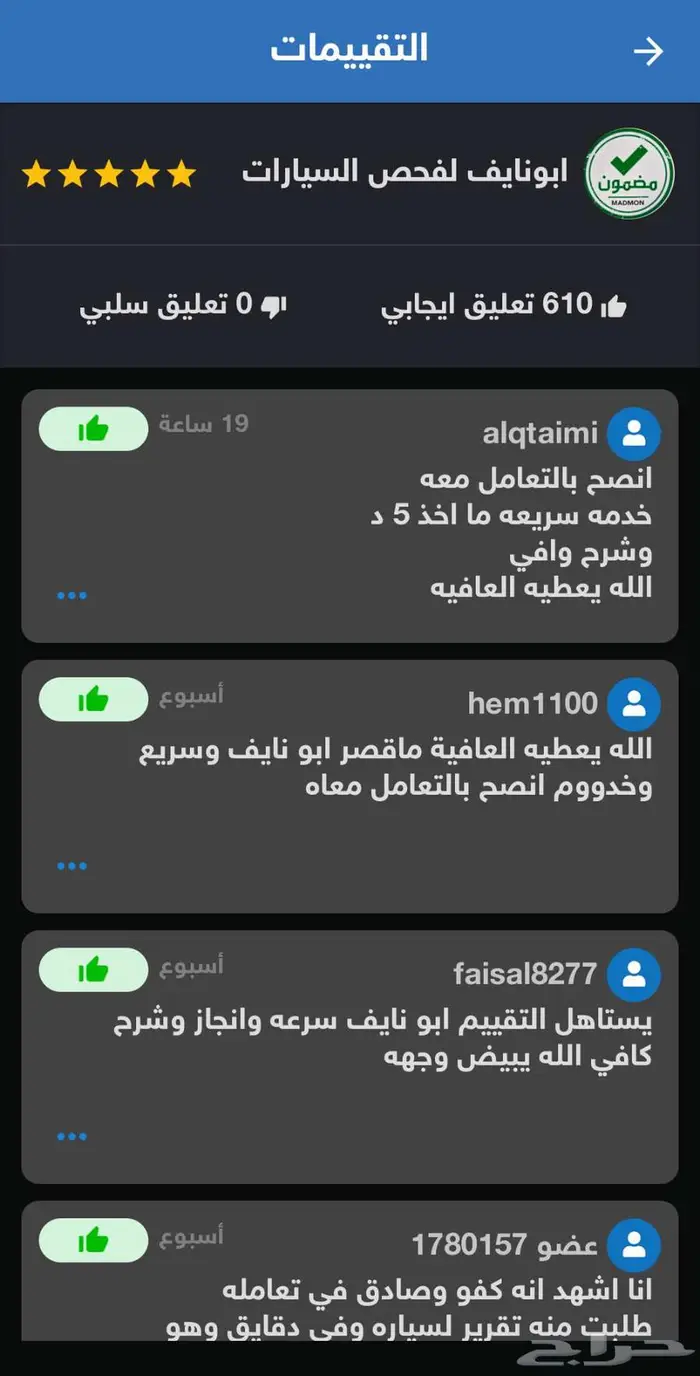Show the 0 negative comments
The width and height of the screenshot is (700, 1376).
(184, 306)
